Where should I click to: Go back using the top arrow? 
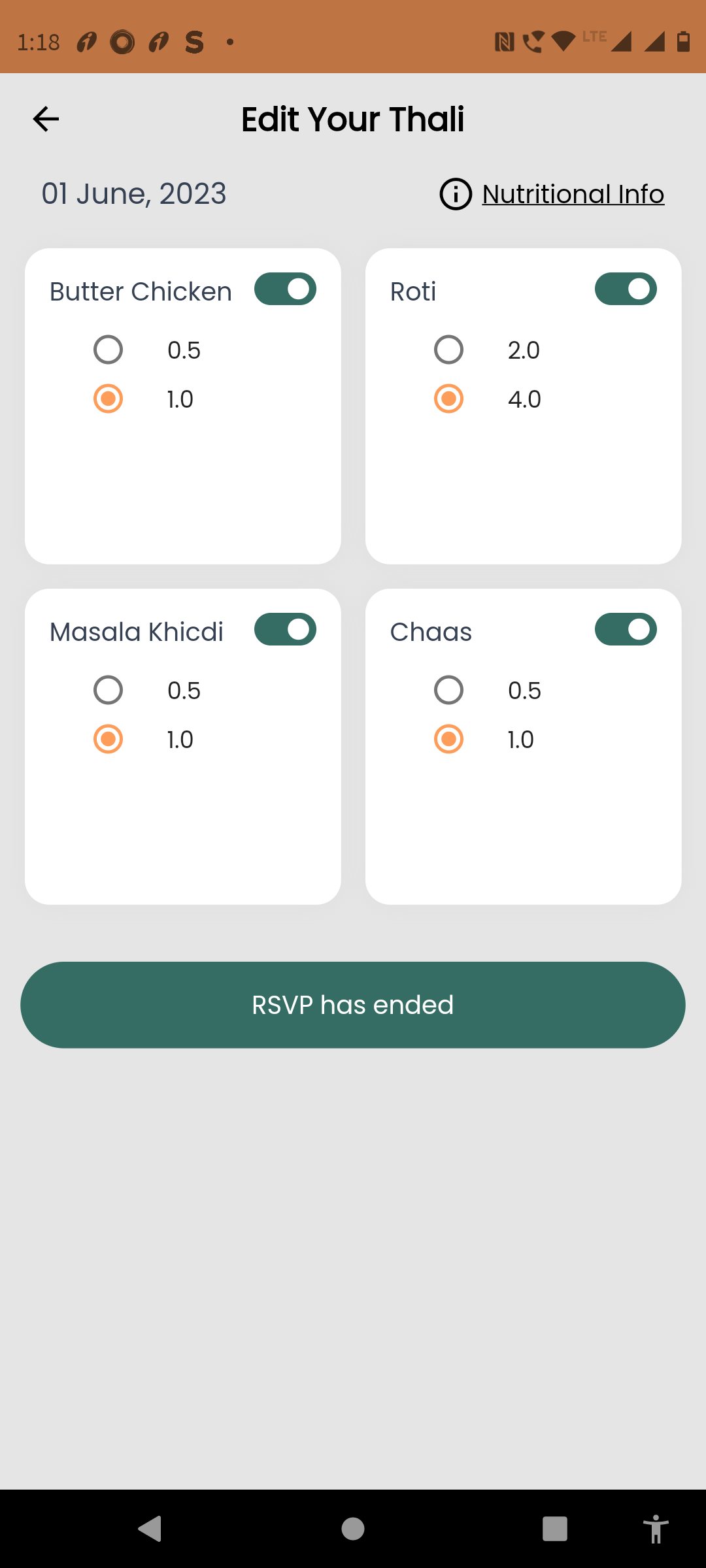pyautogui.click(x=46, y=119)
